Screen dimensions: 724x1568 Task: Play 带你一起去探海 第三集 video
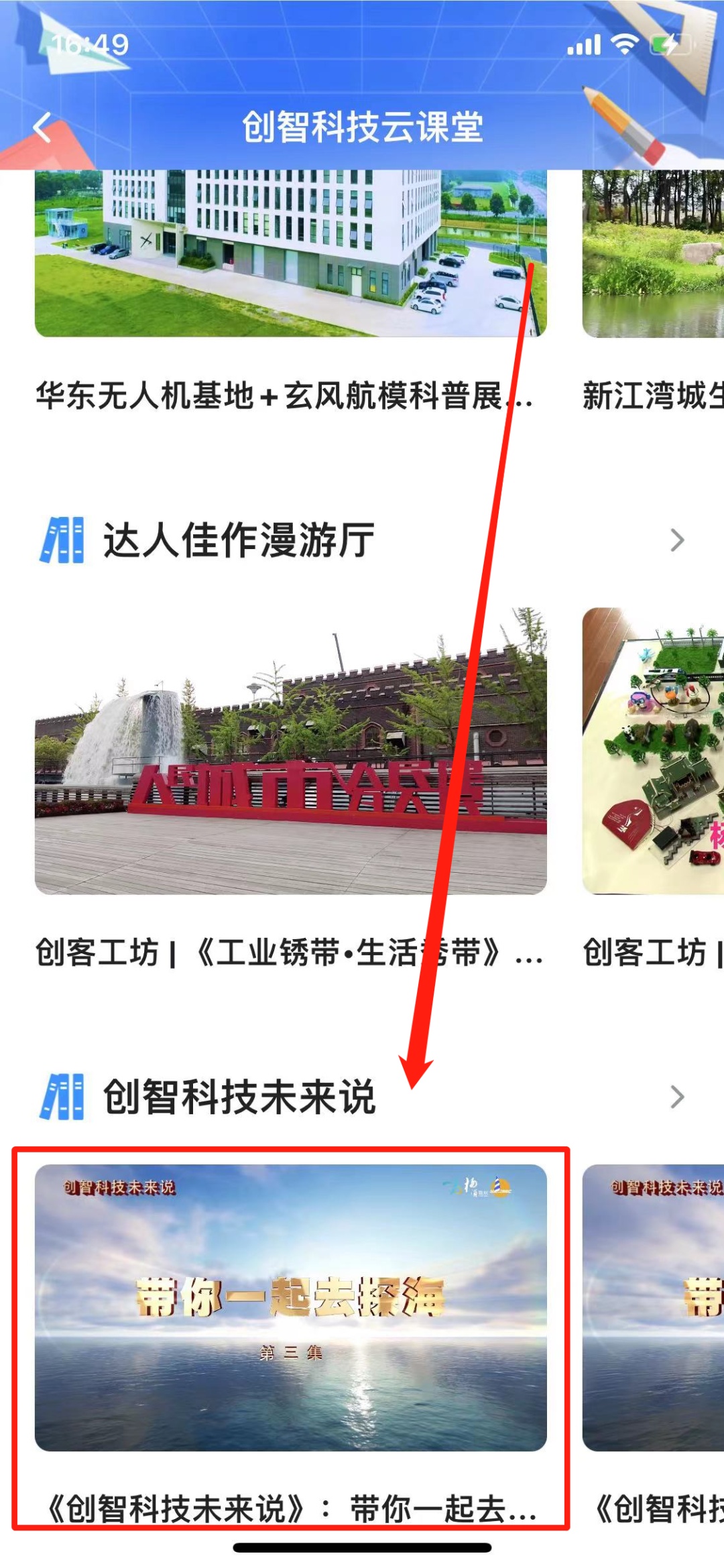click(x=290, y=1307)
